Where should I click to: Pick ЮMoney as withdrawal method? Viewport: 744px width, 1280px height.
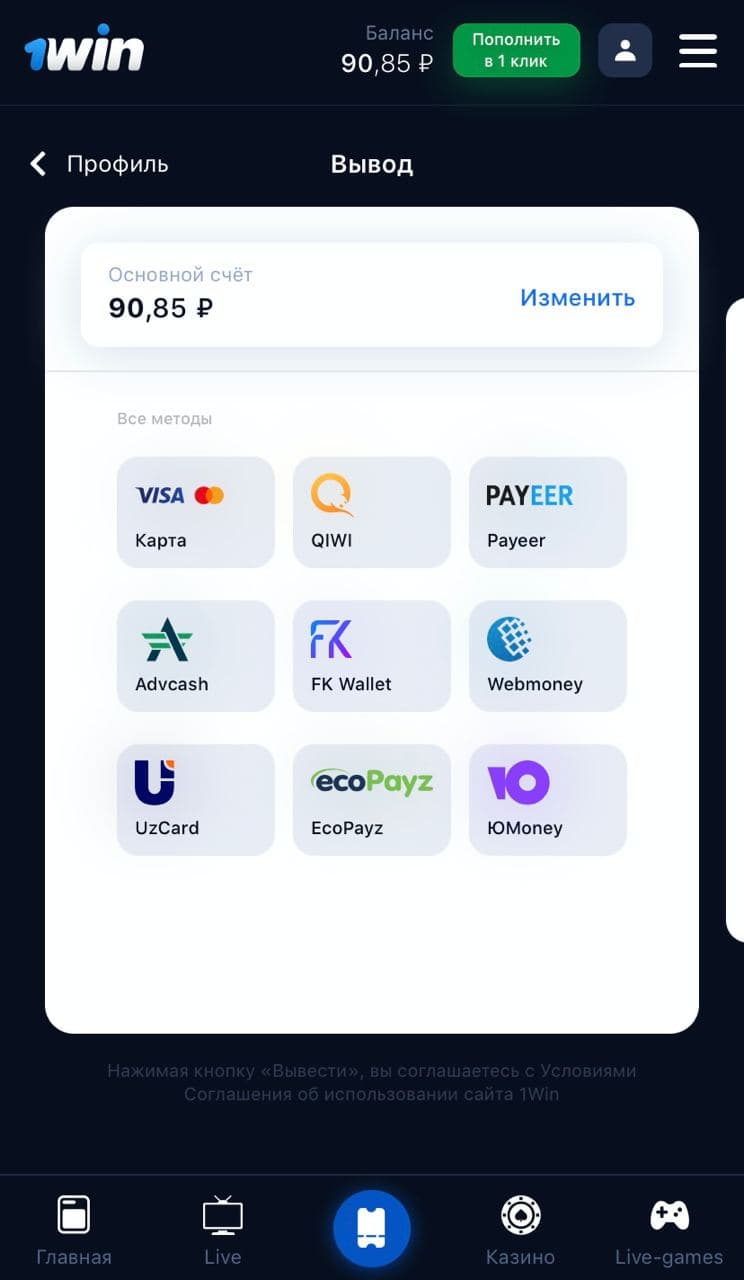point(547,800)
